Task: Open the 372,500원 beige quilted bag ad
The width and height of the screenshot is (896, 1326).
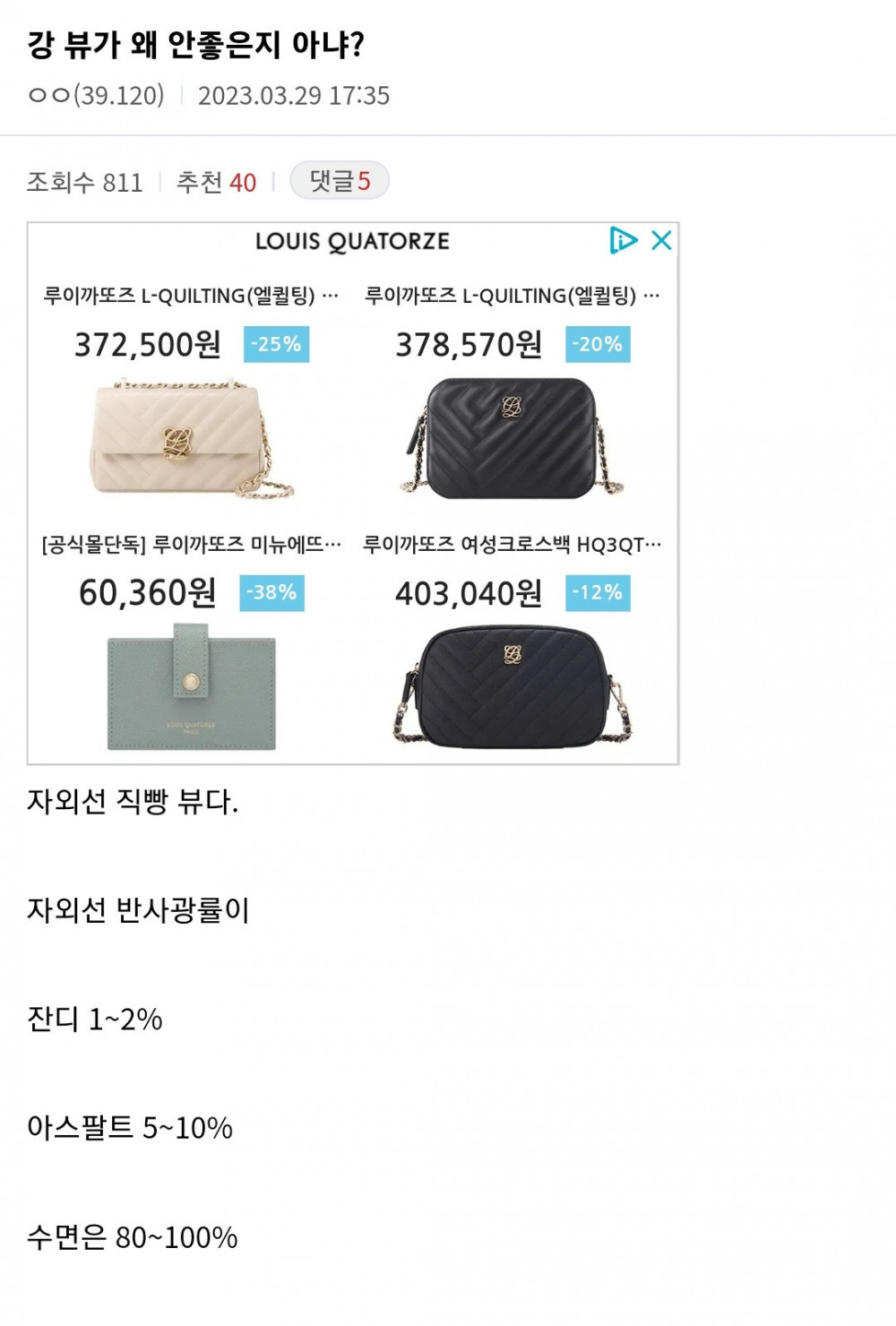Action: tap(191, 439)
